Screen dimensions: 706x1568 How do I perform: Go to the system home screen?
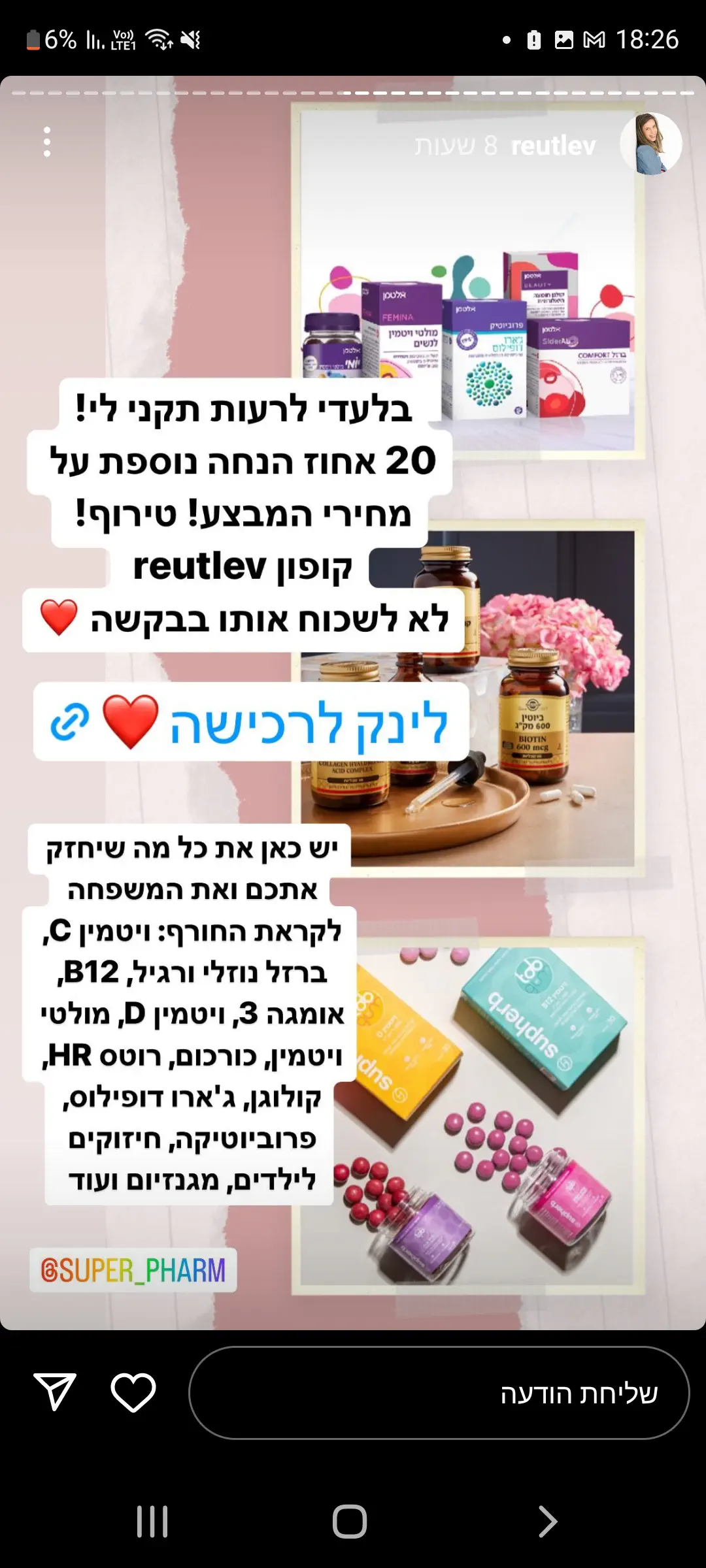pos(350,1522)
